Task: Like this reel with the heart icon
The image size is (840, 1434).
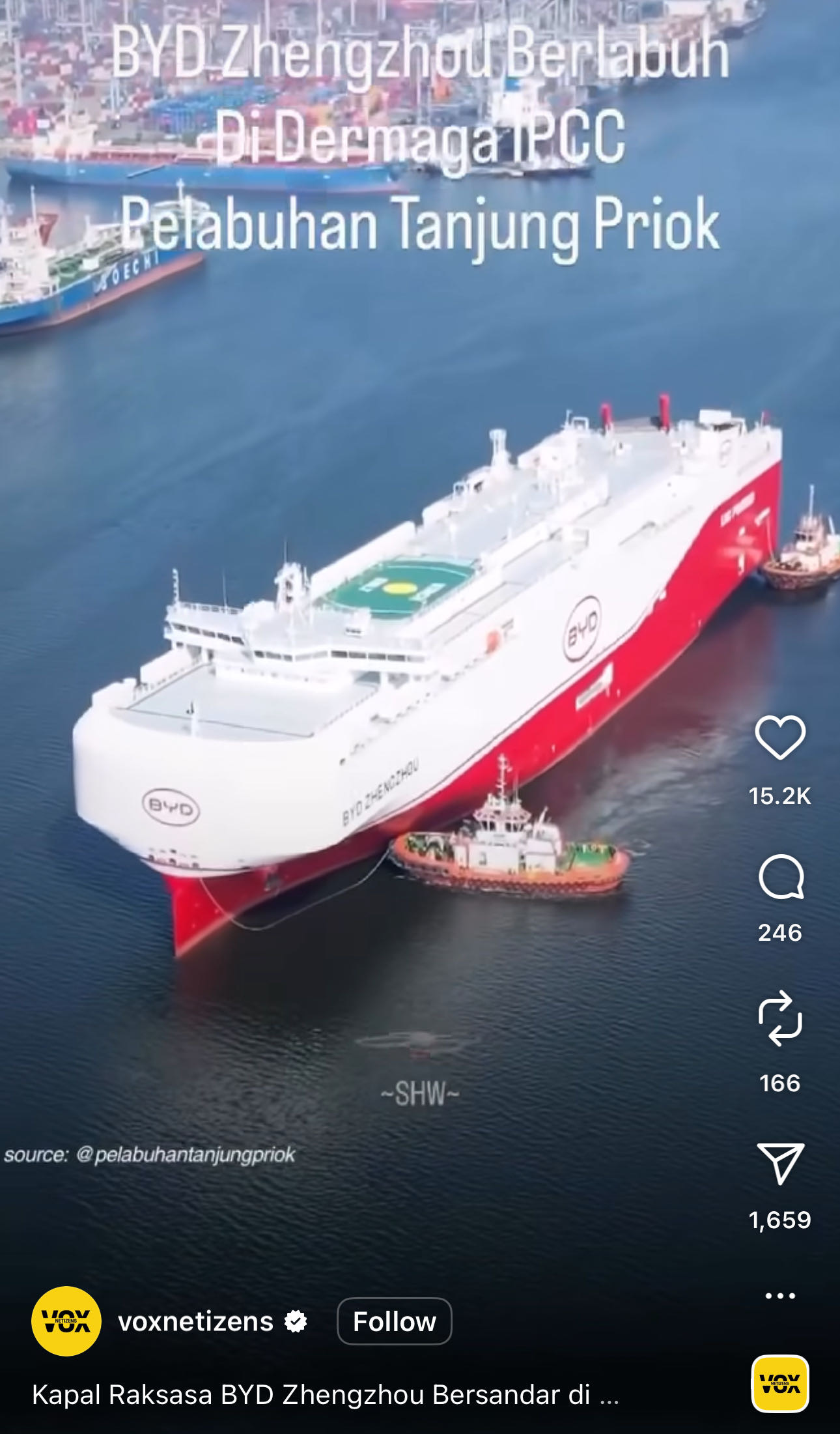Action: click(779, 737)
